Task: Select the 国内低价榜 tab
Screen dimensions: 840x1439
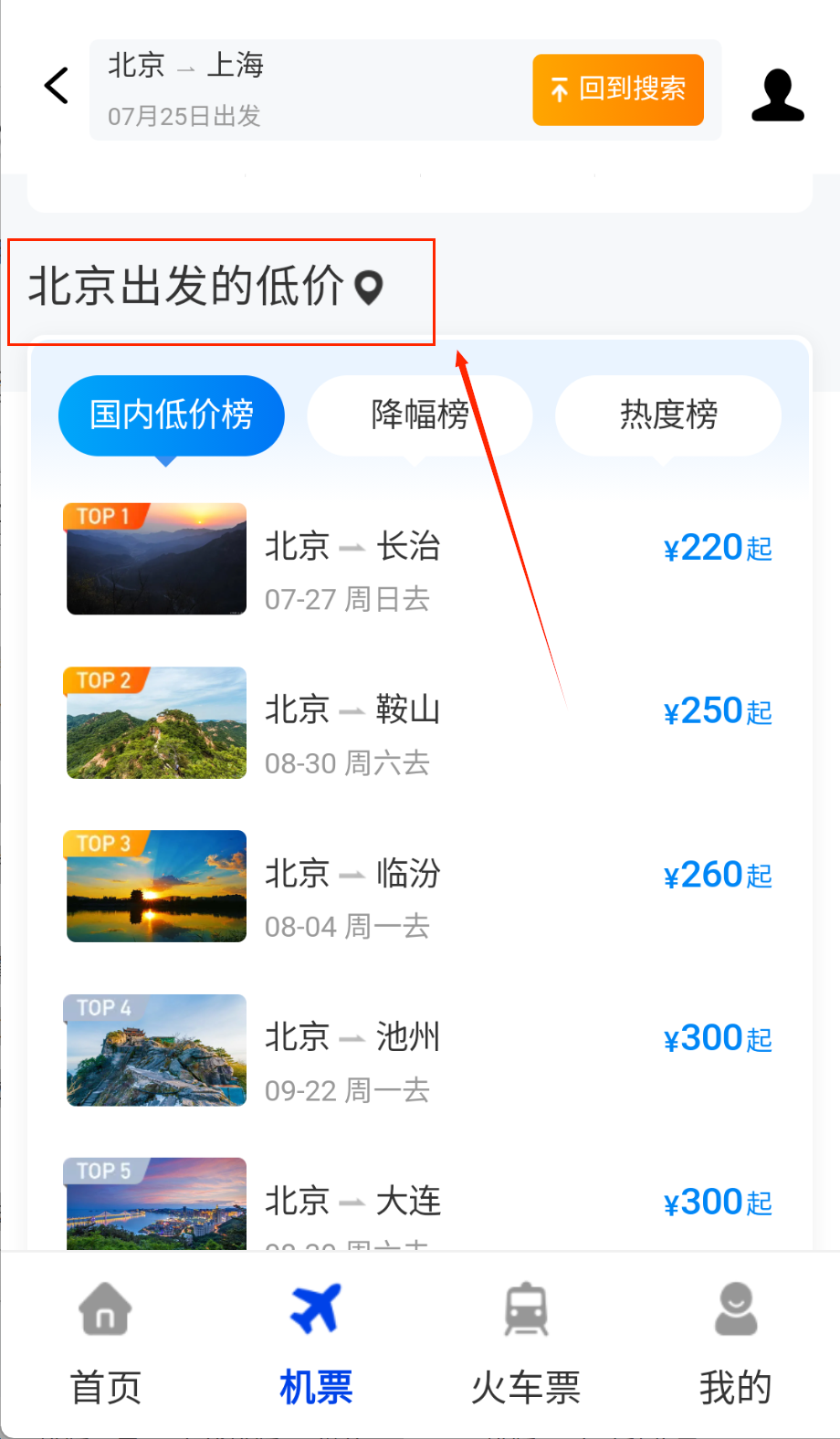Action: pos(172,415)
